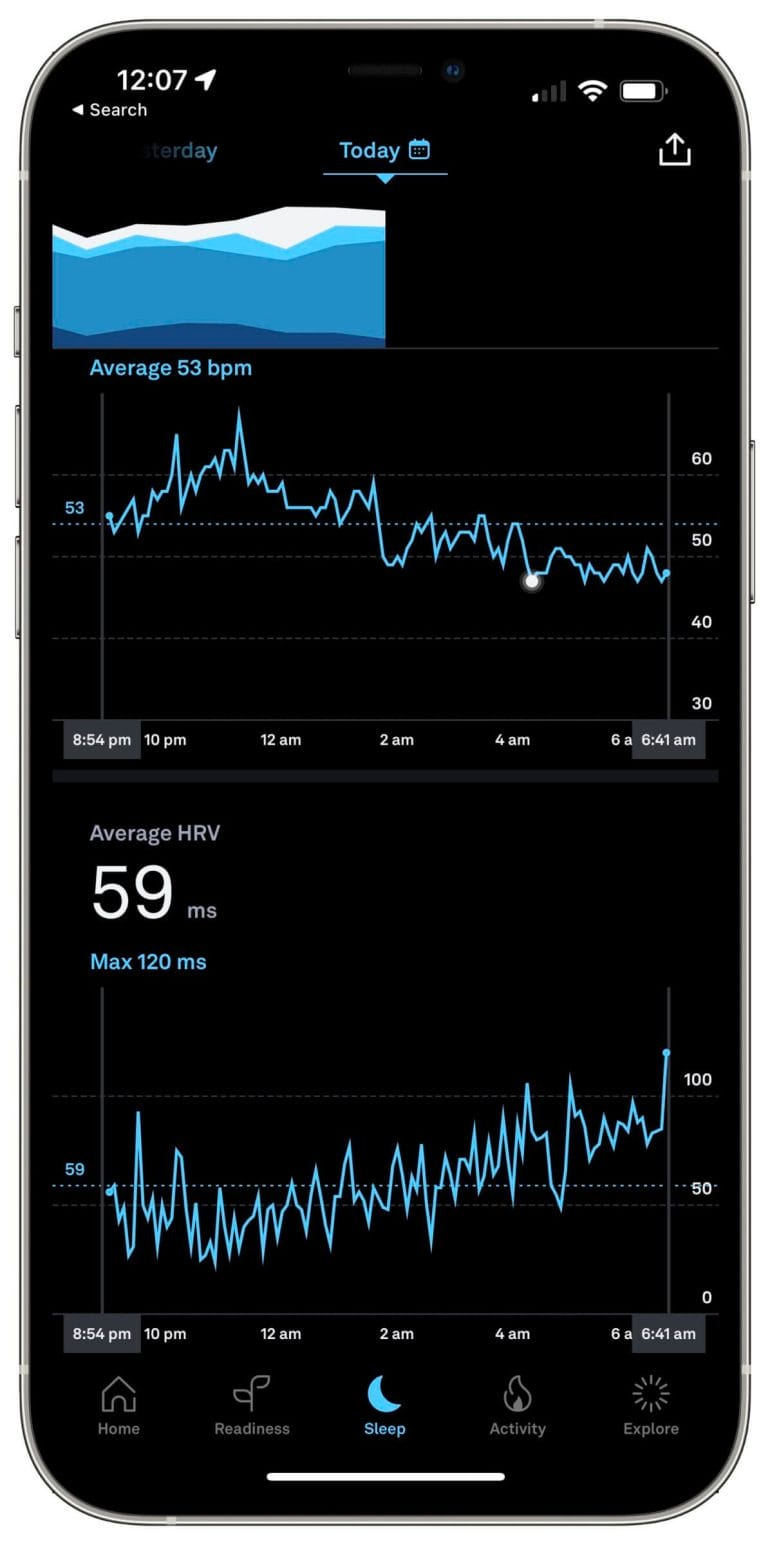Share the sleep report

pyautogui.click(x=675, y=150)
